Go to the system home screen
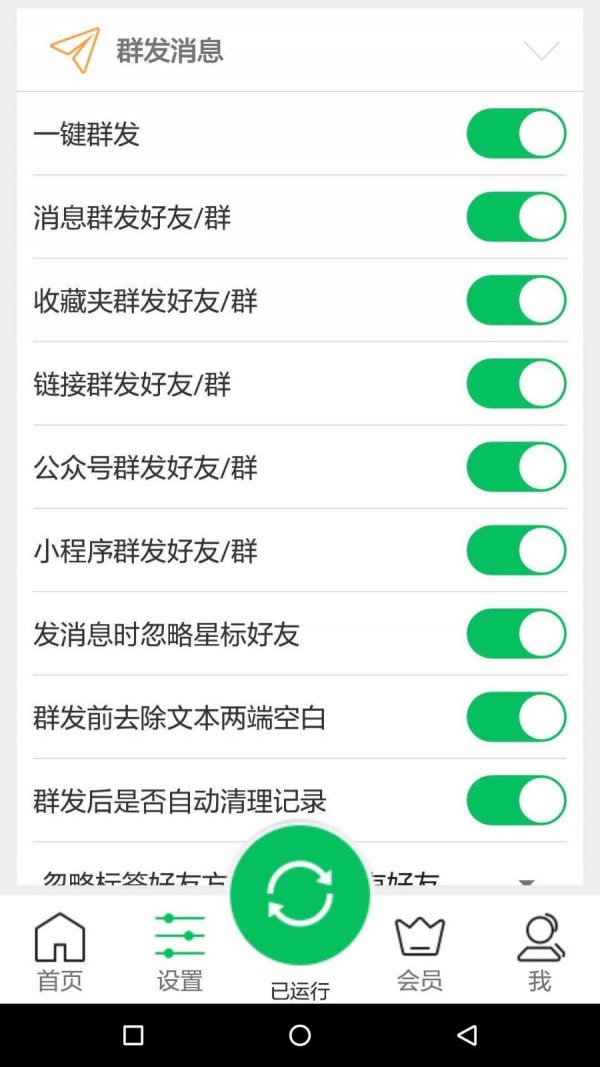Screen dimensions: 600x1067 point(300,1035)
